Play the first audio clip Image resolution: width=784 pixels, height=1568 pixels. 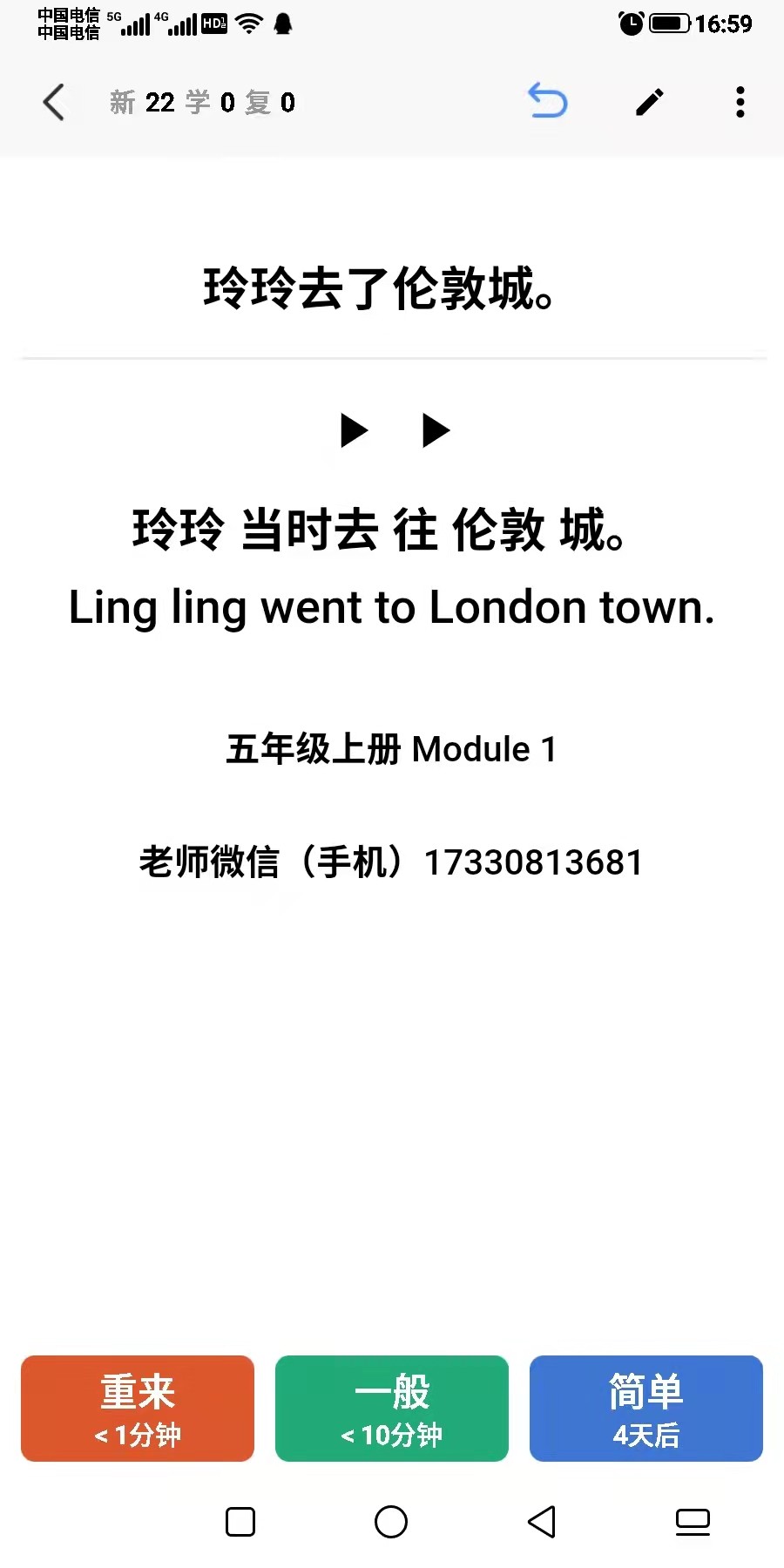pyautogui.click(x=354, y=430)
